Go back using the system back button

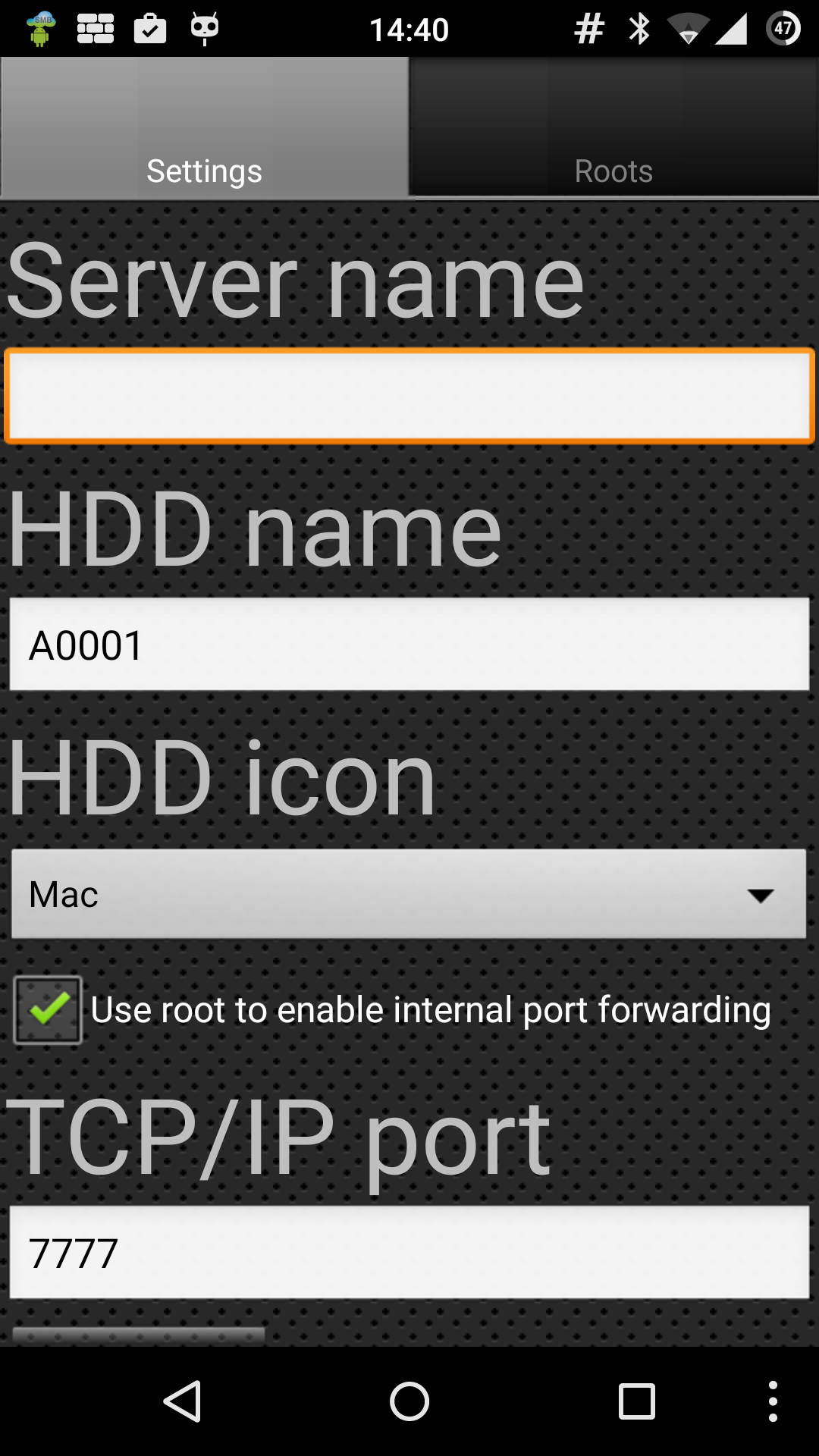(x=183, y=1401)
